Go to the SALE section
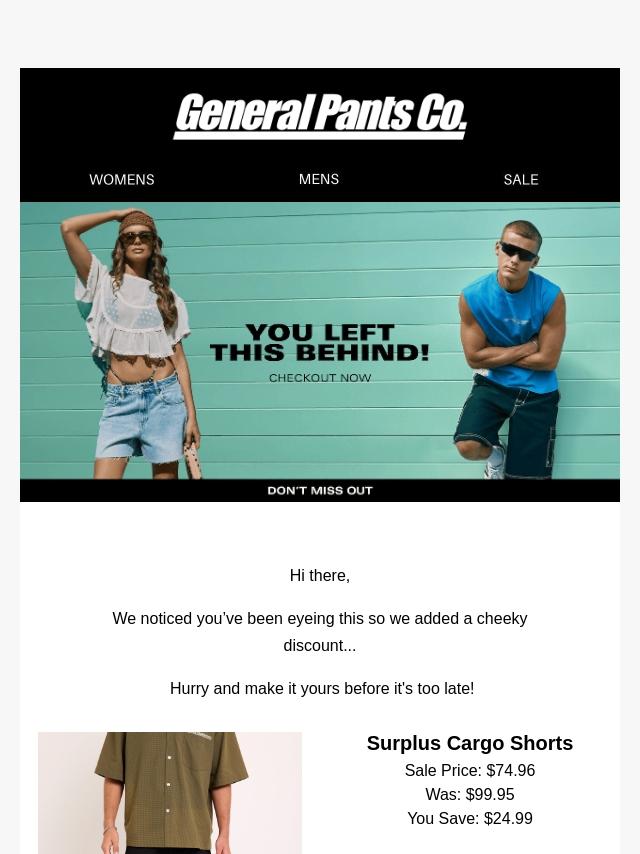 point(520,180)
